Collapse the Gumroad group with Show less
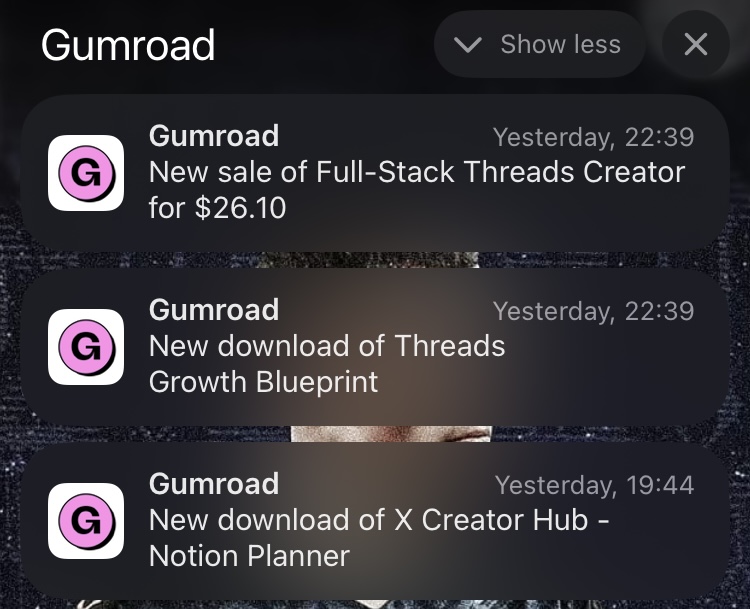Screen dimensions: 750x609 (539, 45)
